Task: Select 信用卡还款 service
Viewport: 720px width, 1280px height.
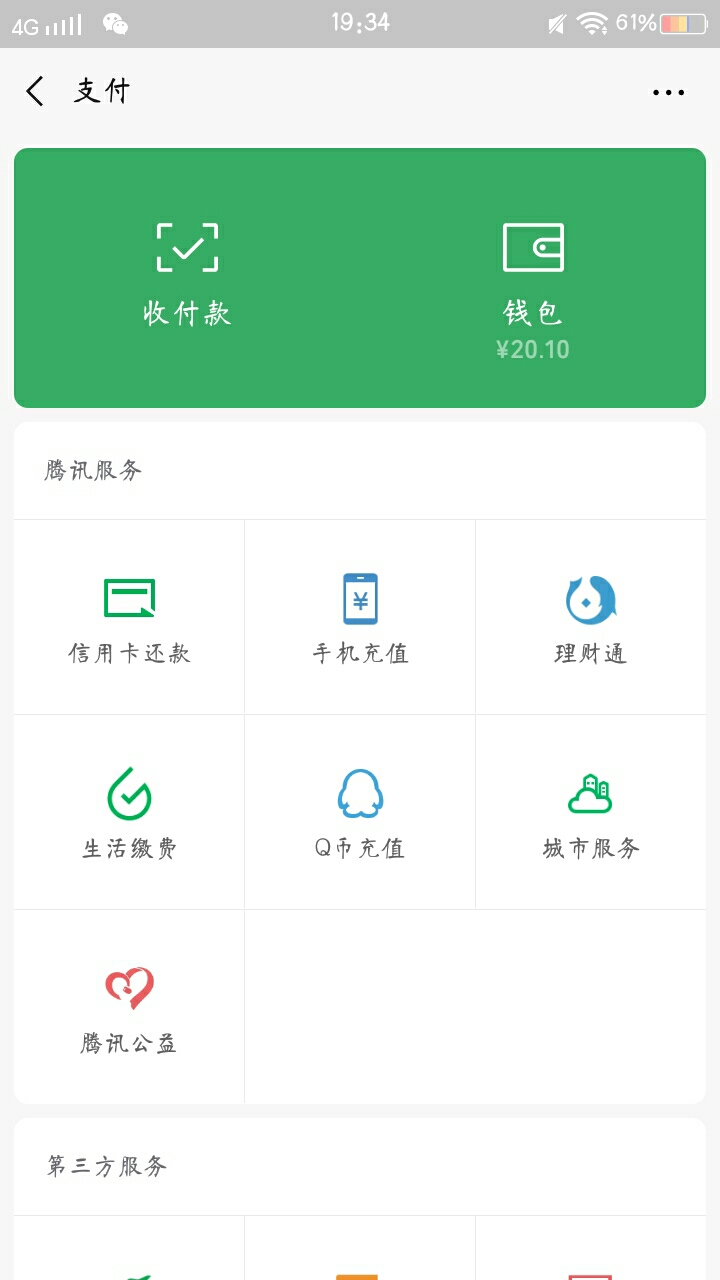Action: [129, 617]
